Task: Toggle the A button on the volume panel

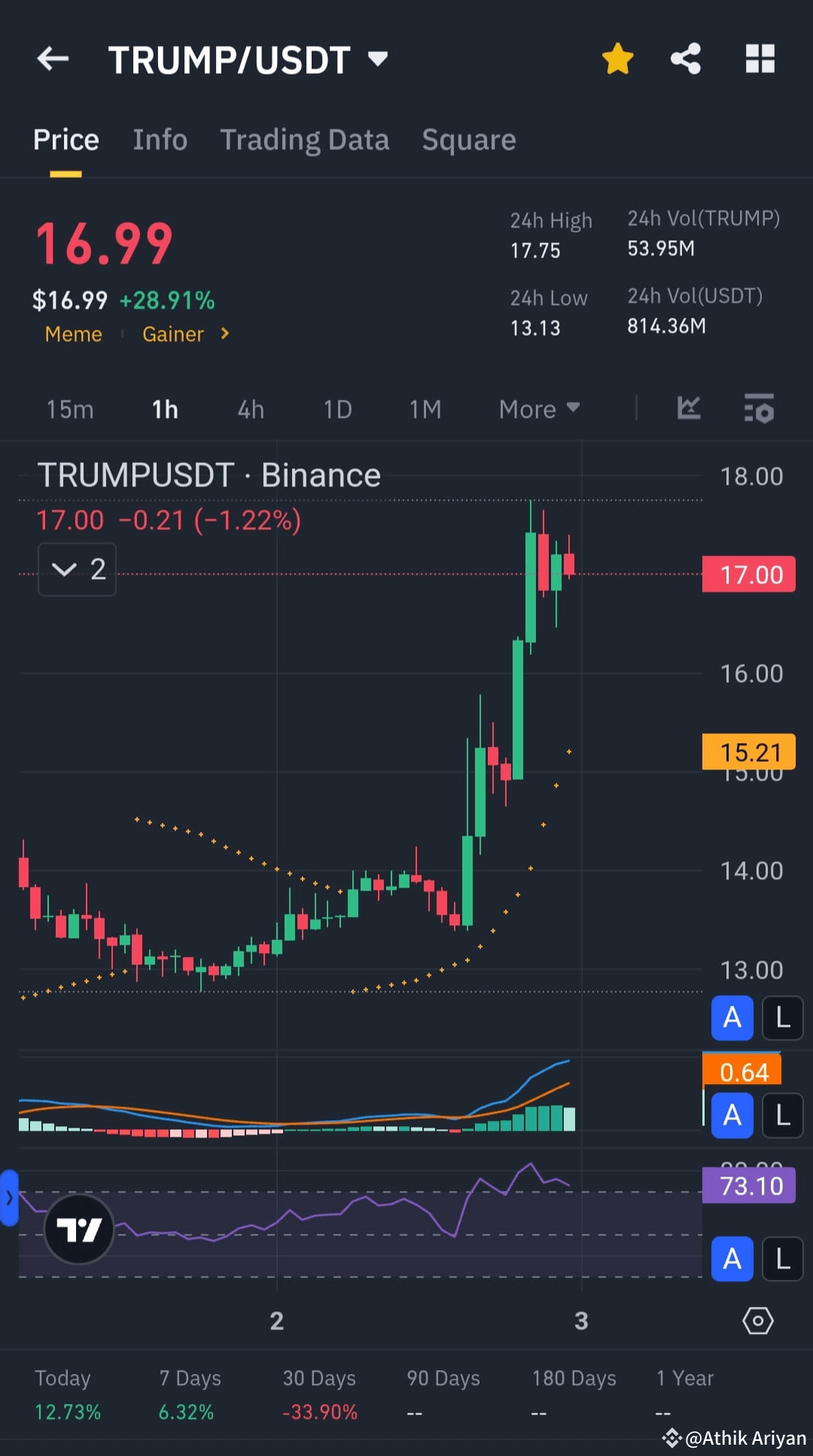Action: pos(731,1116)
